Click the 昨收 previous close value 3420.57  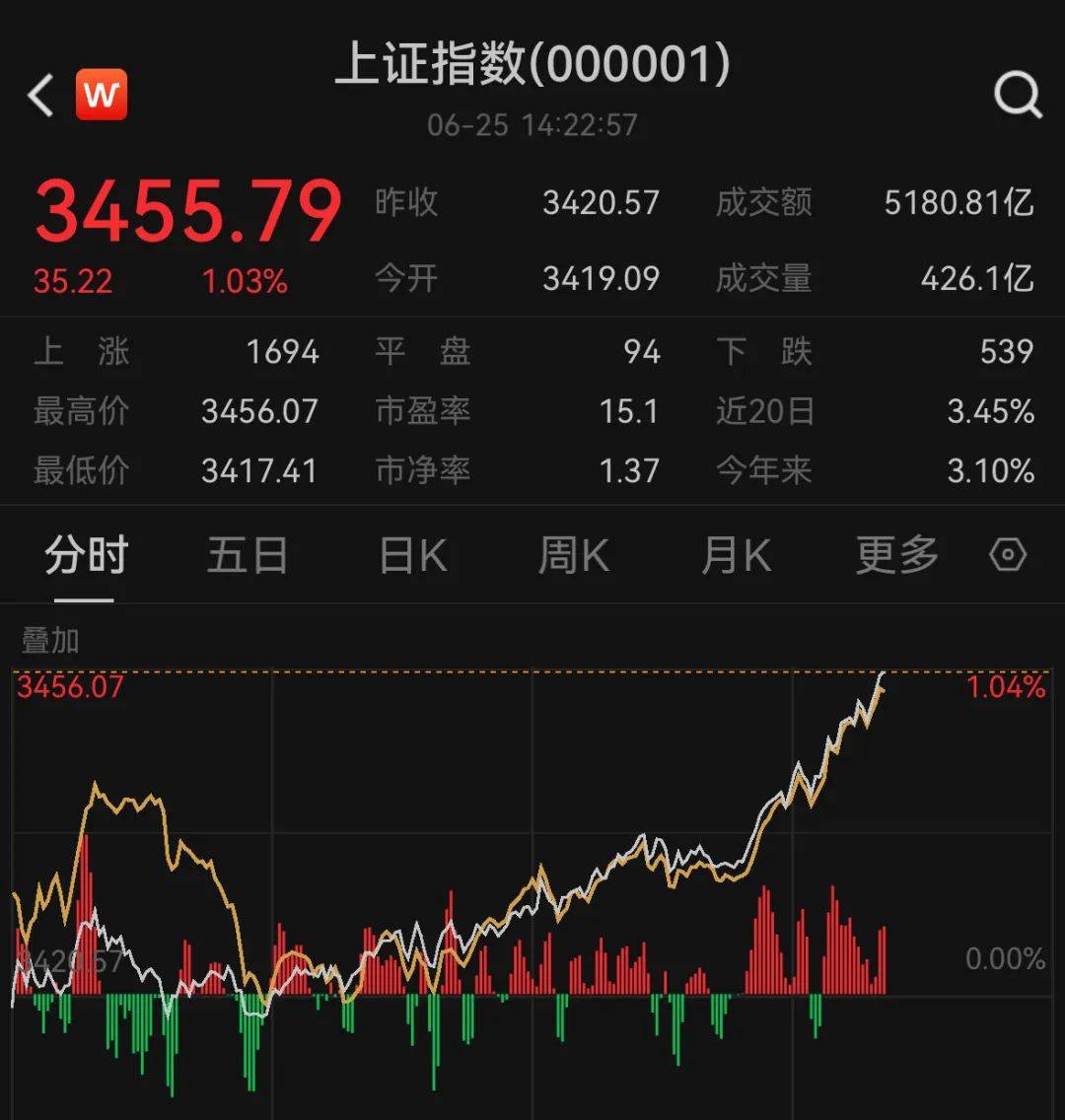(603, 201)
